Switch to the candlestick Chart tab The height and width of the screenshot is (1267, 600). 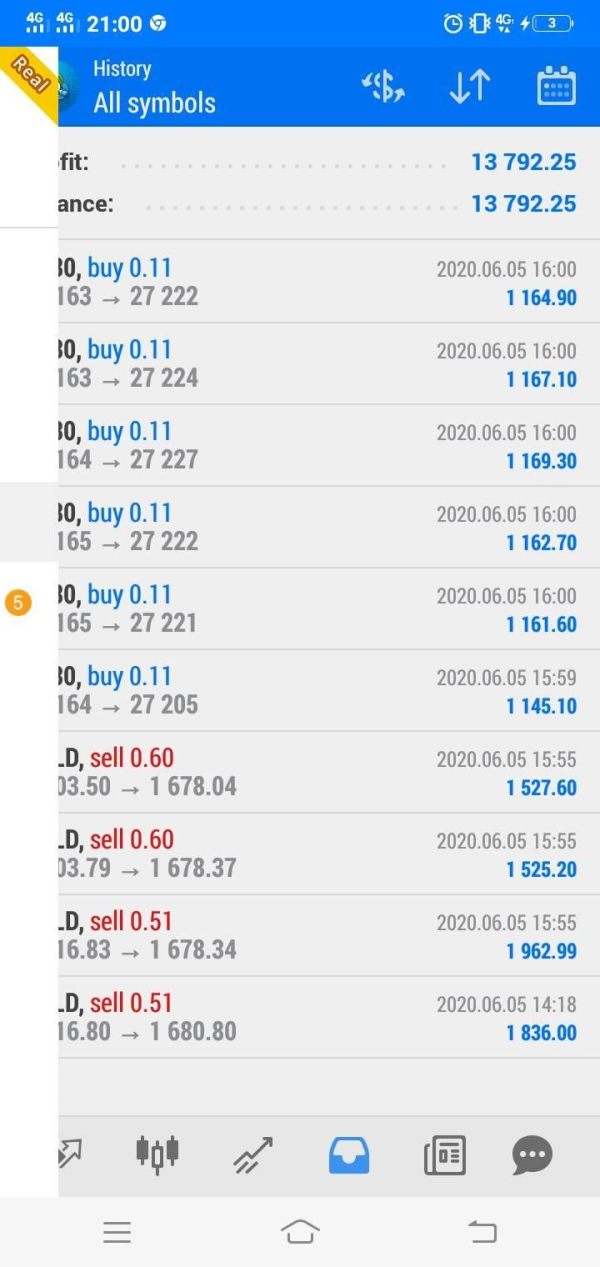tap(157, 1154)
